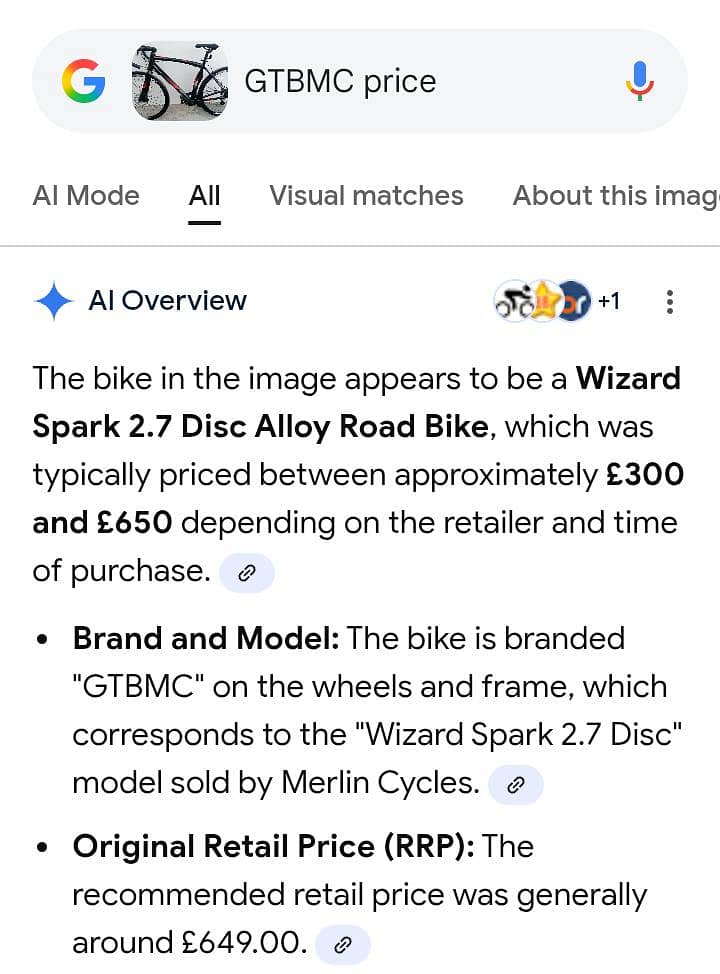Screen dimensions: 720x974
Task: Select the All results tab
Action: coord(204,196)
